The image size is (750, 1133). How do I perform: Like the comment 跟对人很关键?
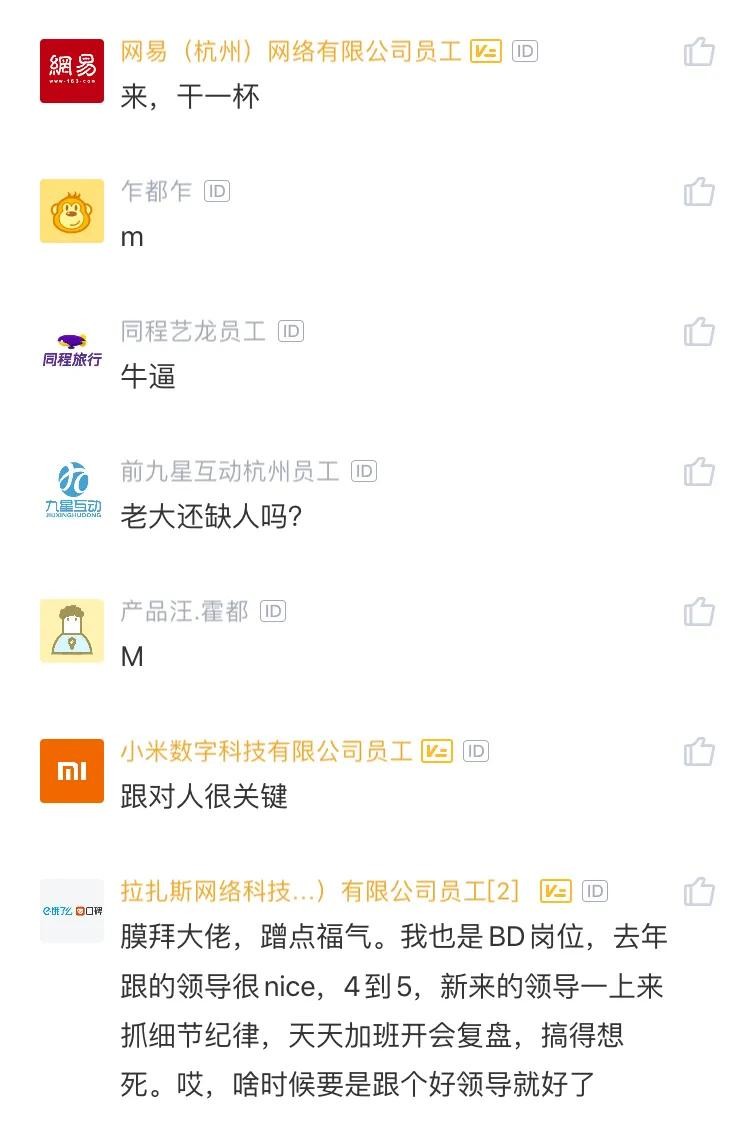point(699,751)
